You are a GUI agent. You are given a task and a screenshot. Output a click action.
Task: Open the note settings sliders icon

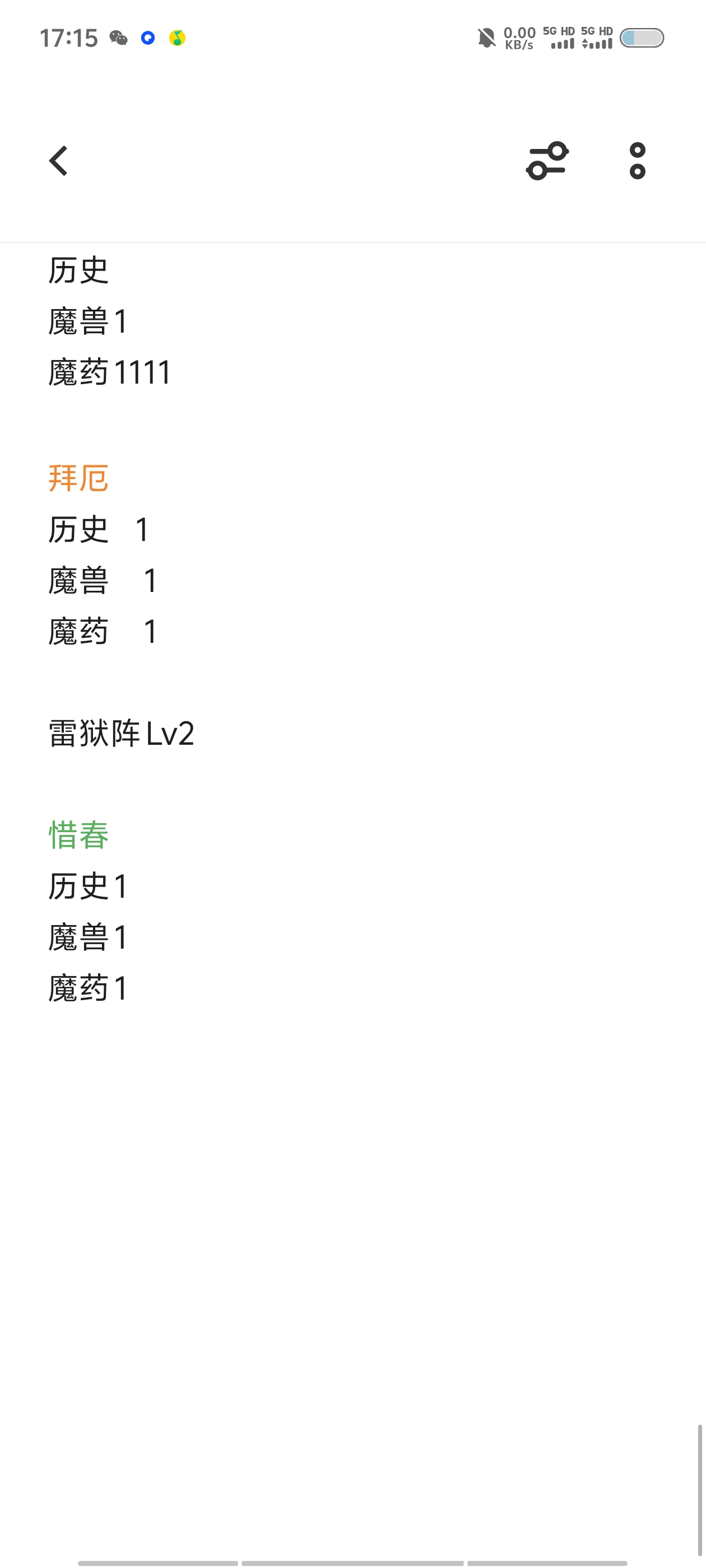pyautogui.click(x=547, y=161)
